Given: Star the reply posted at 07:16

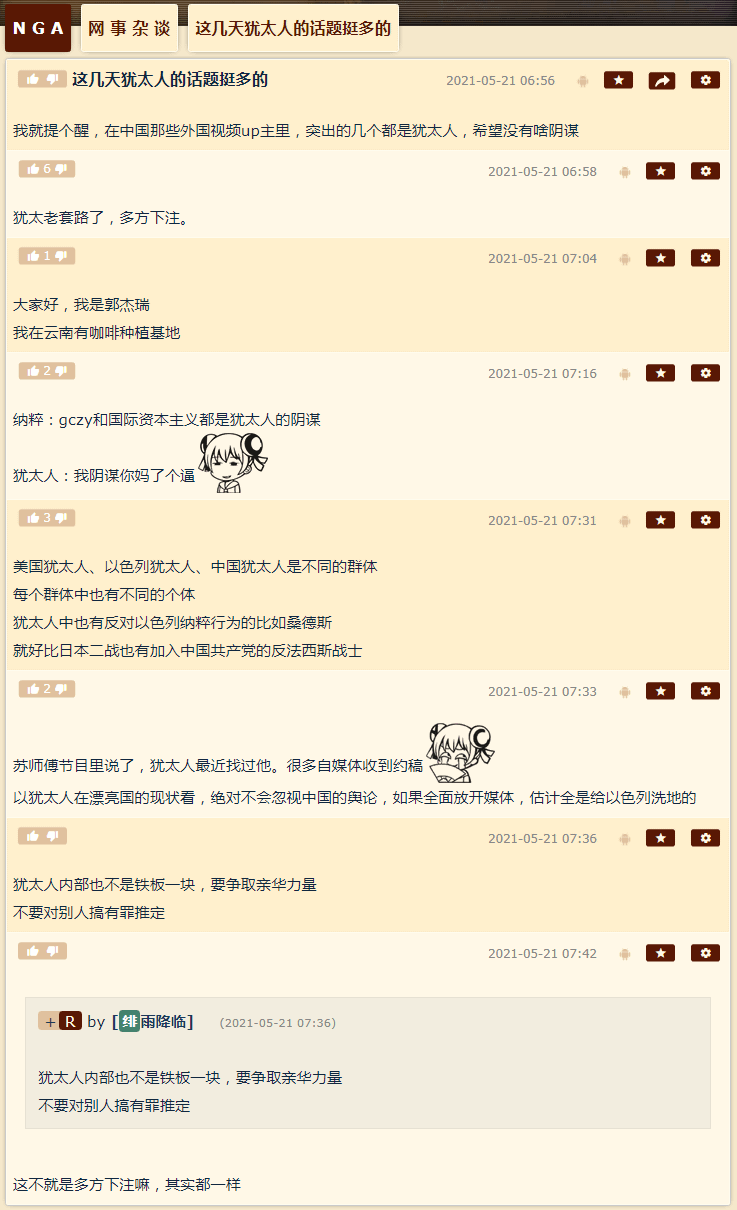Looking at the screenshot, I should (x=660, y=373).
